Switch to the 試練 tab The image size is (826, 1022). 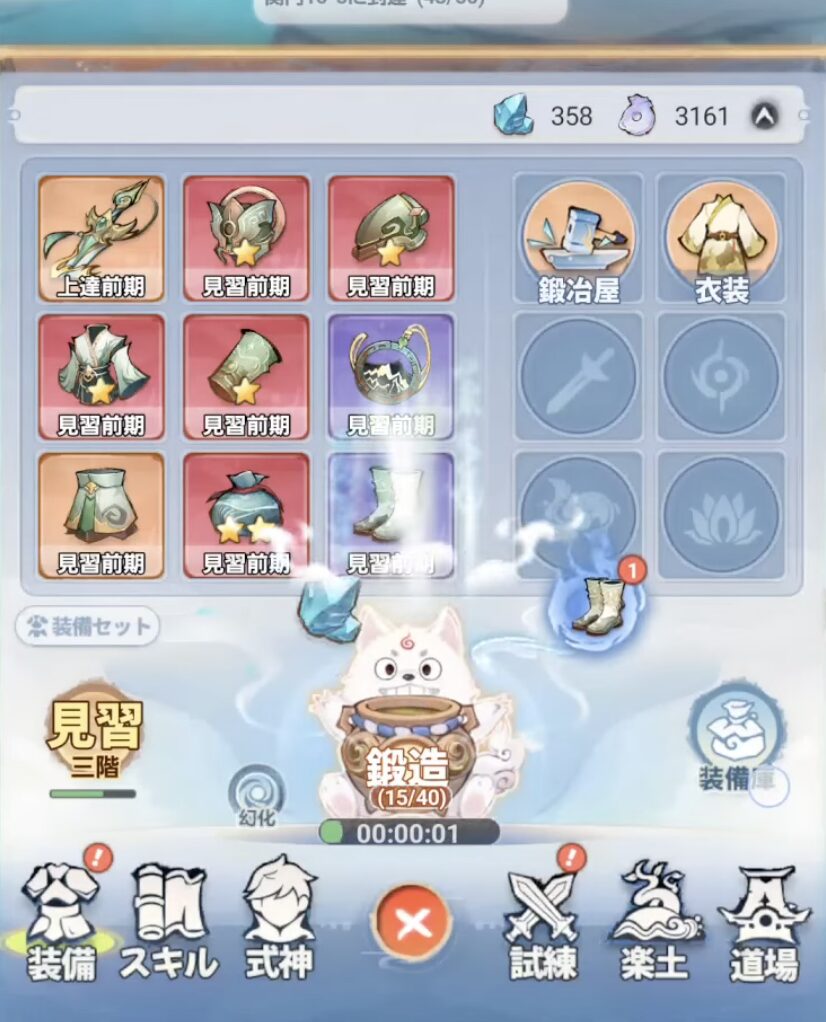coord(544,920)
